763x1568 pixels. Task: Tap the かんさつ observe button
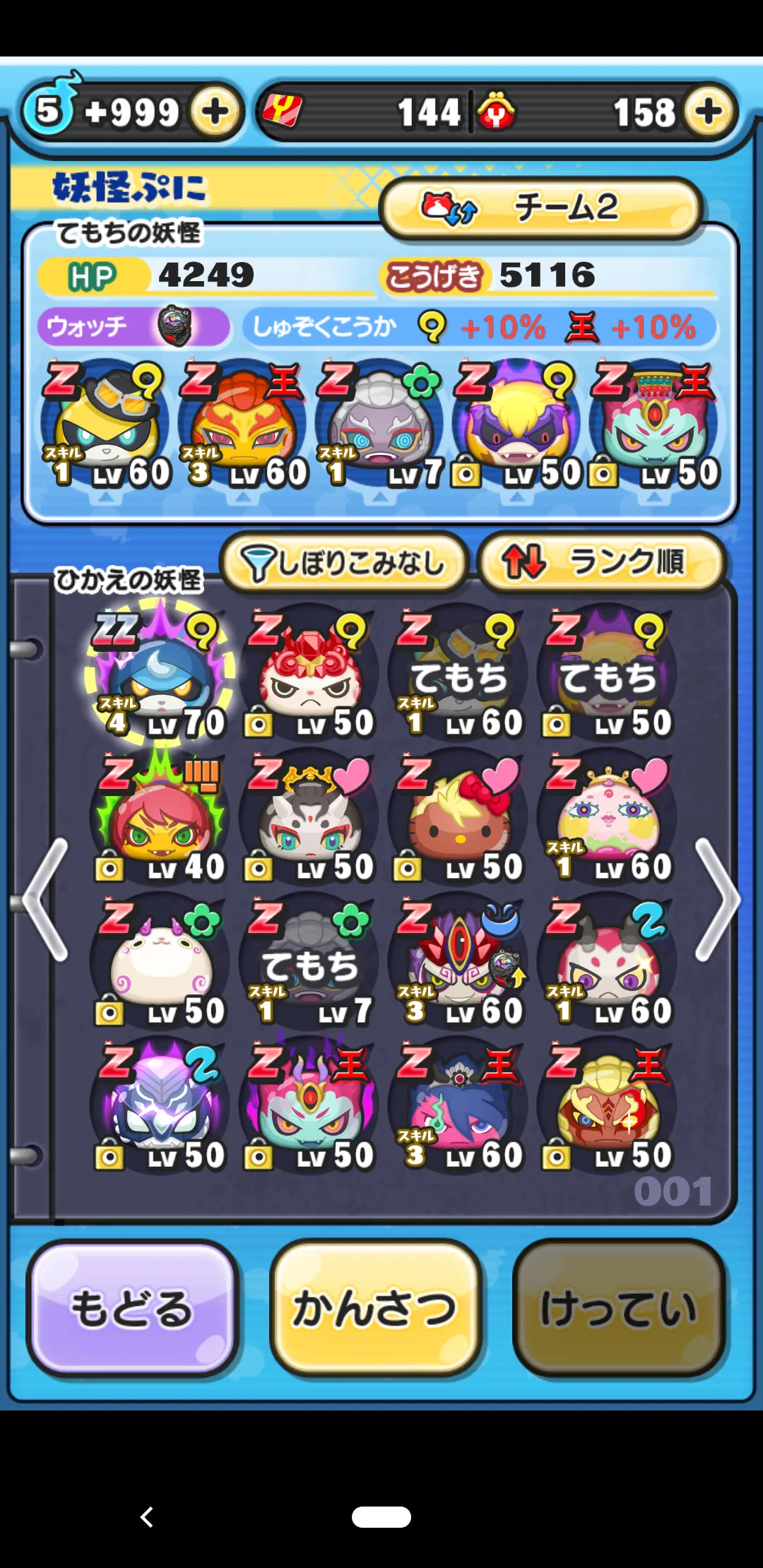click(x=375, y=1308)
